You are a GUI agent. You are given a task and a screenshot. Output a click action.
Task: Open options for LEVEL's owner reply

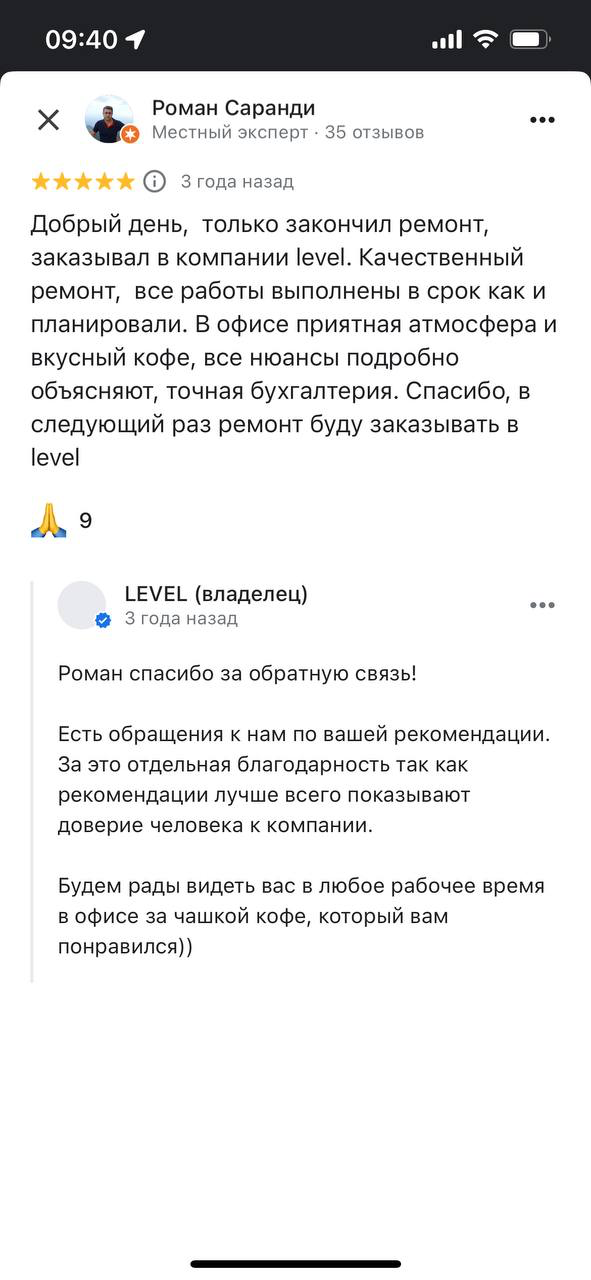542,605
